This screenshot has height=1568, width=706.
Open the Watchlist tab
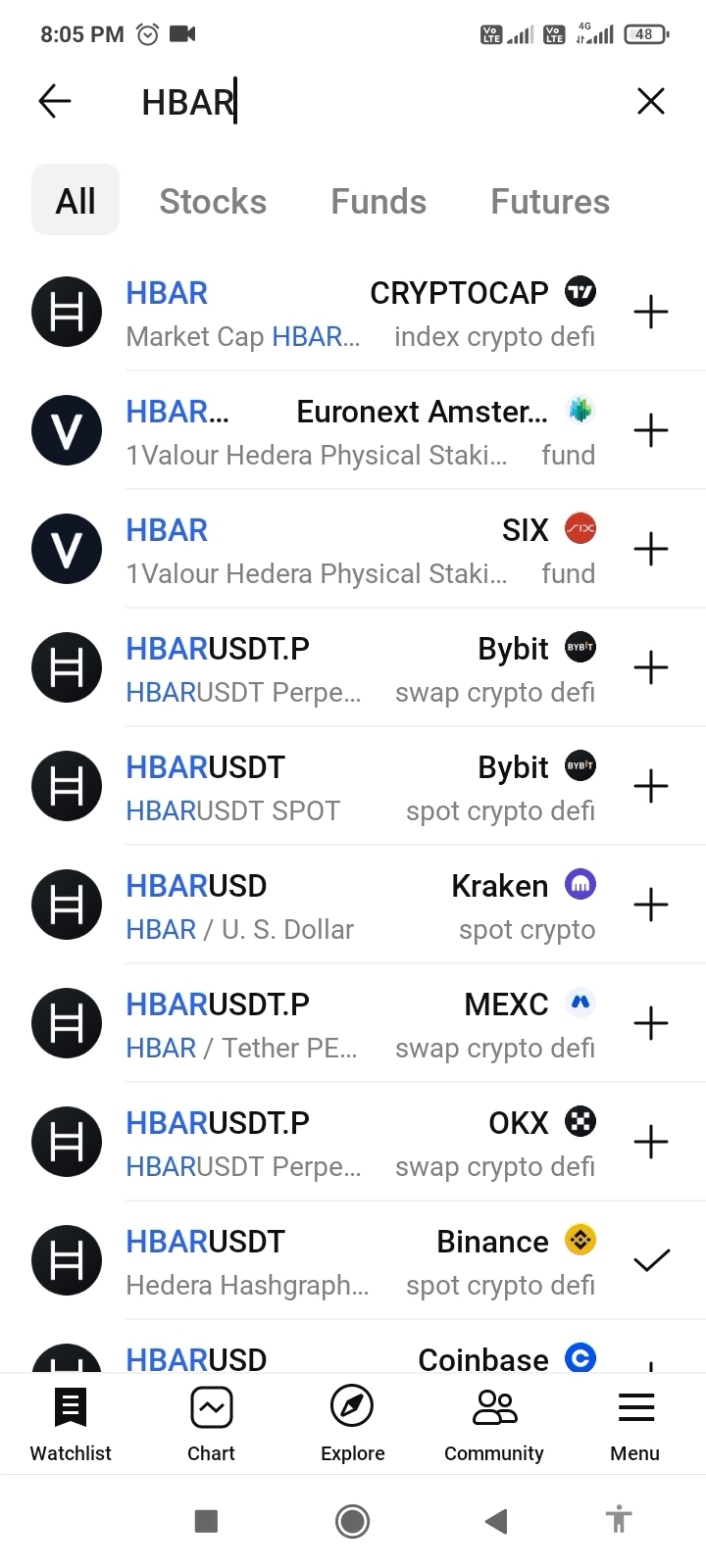pyautogui.click(x=71, y=1424)
